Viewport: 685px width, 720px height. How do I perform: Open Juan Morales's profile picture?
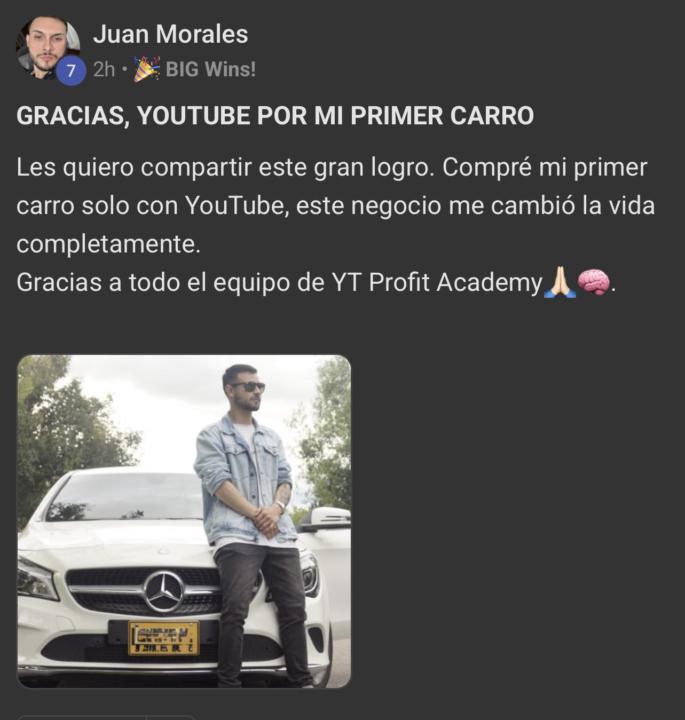[x=46, y=46]
